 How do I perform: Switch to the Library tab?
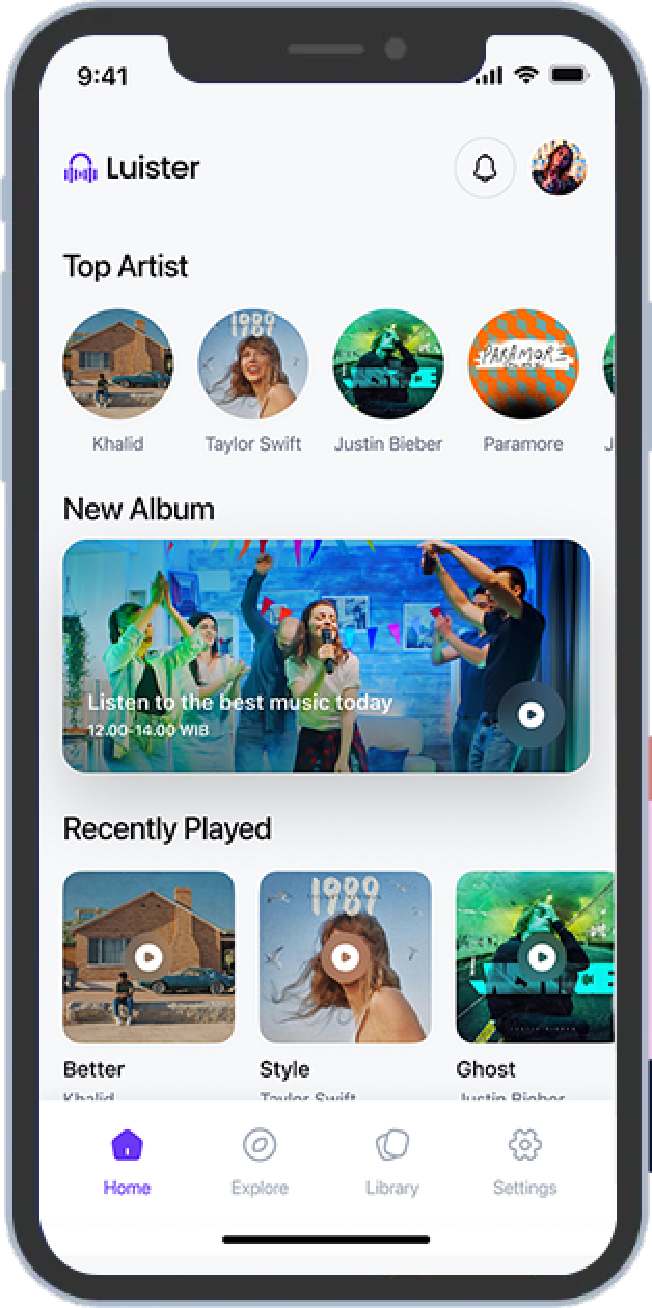[x=392, y=1161]
